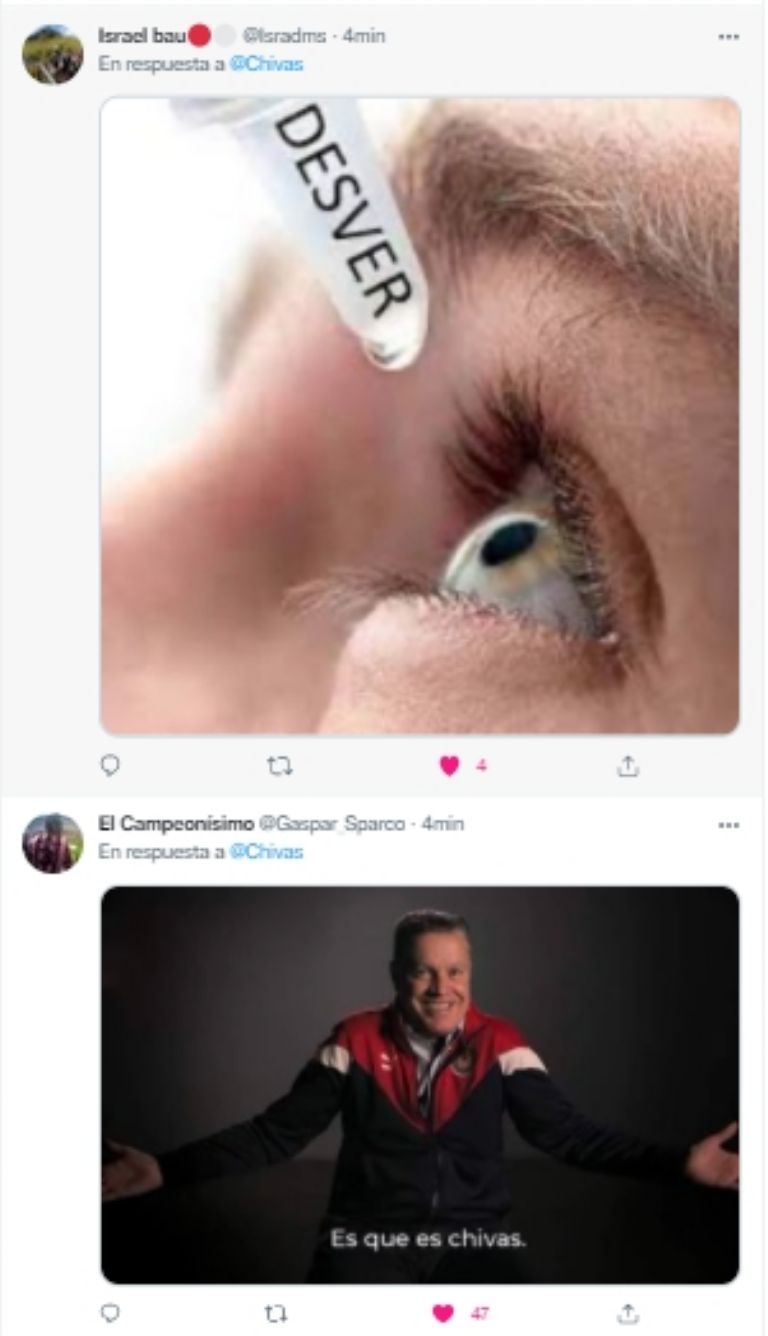Open El Campeonísimo's profile via display name
This screenshot has height=1336, width=768.
[176, 824]
